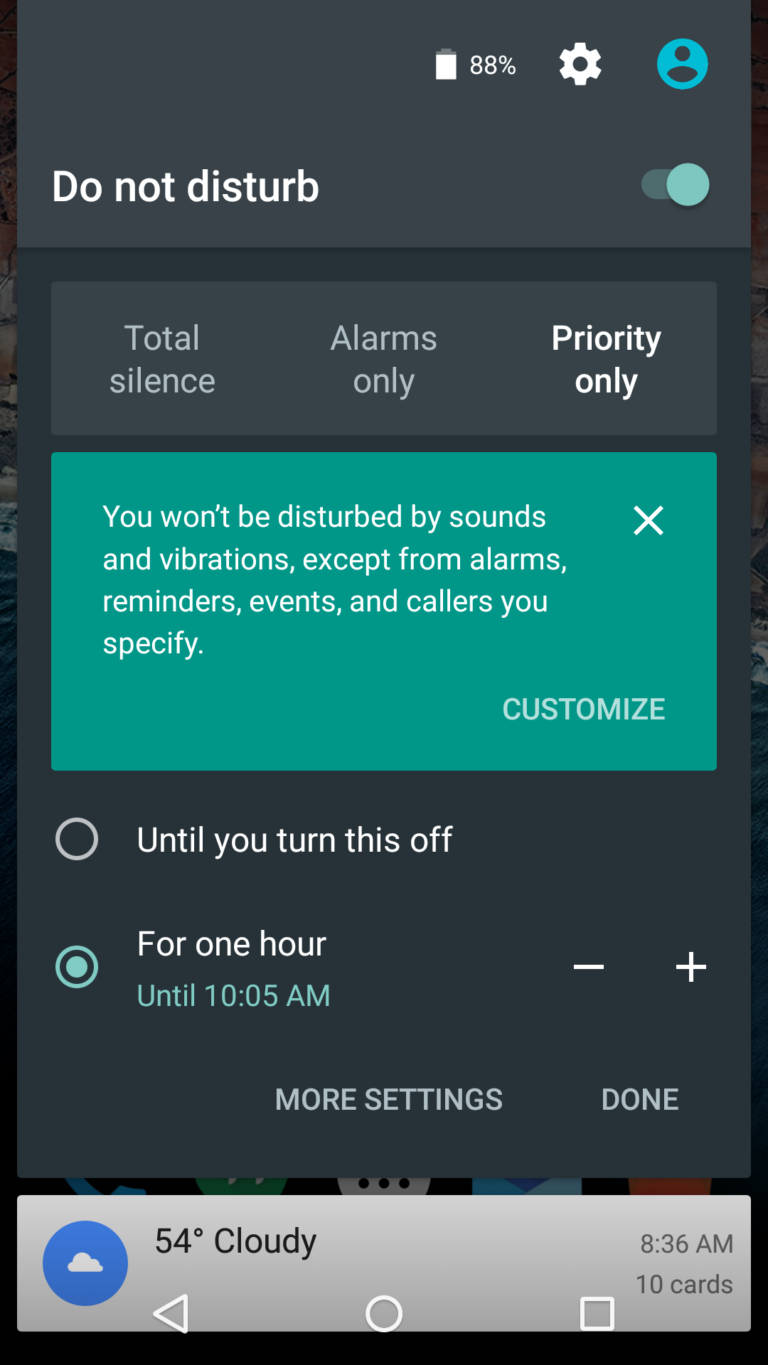Open settings via the gear icon

tap(580, 65)
